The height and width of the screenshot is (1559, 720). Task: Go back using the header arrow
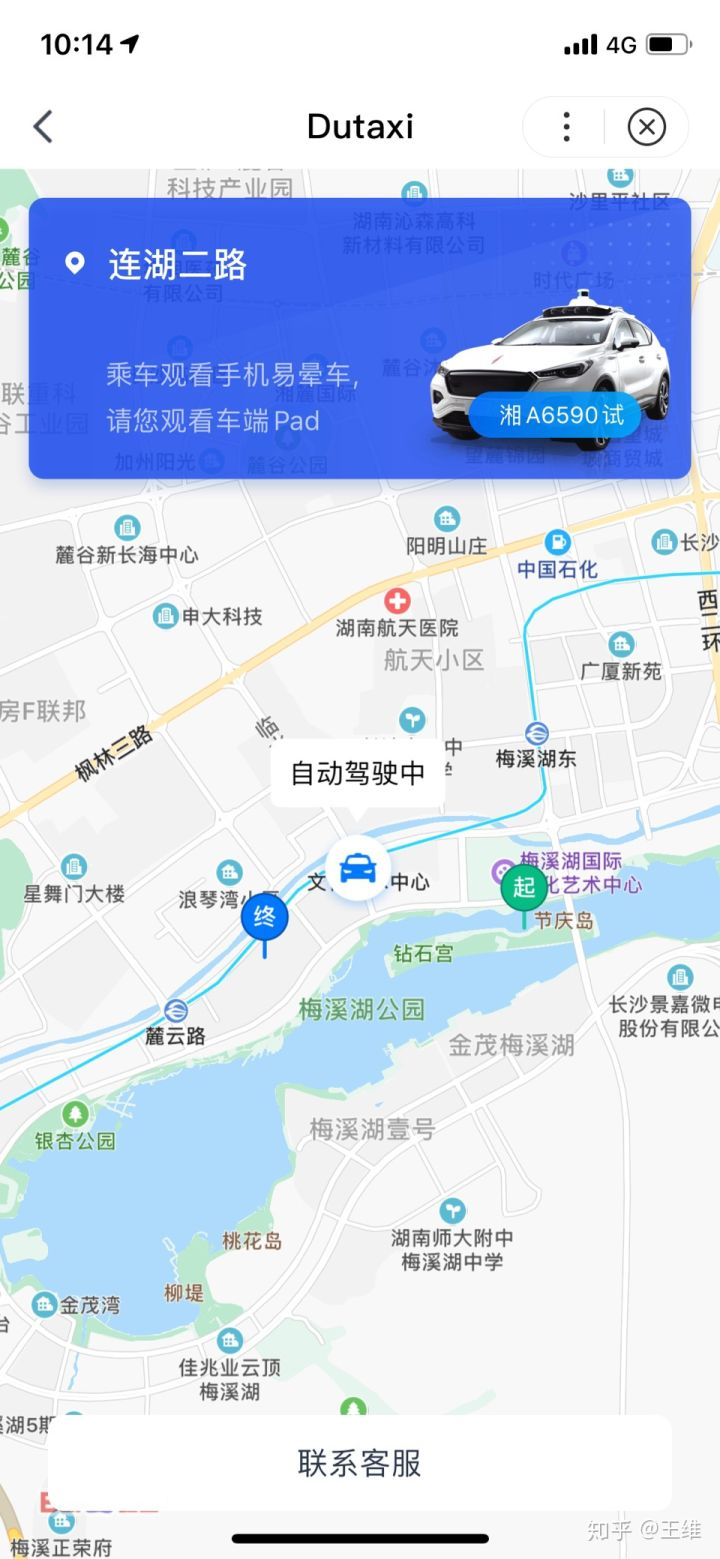tap(43, 127)
